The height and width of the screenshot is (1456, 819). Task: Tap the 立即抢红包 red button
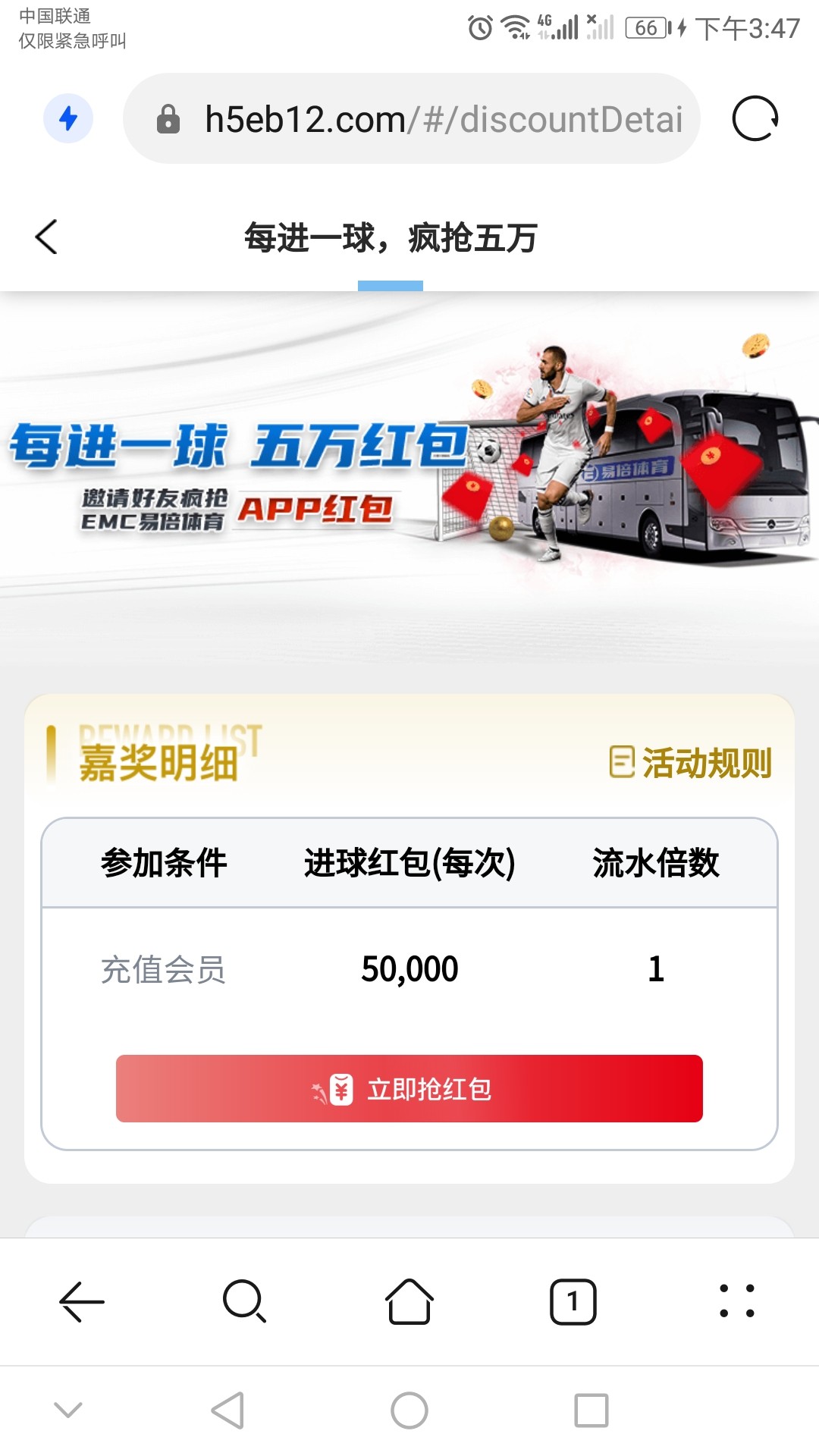pos(409,1088)
